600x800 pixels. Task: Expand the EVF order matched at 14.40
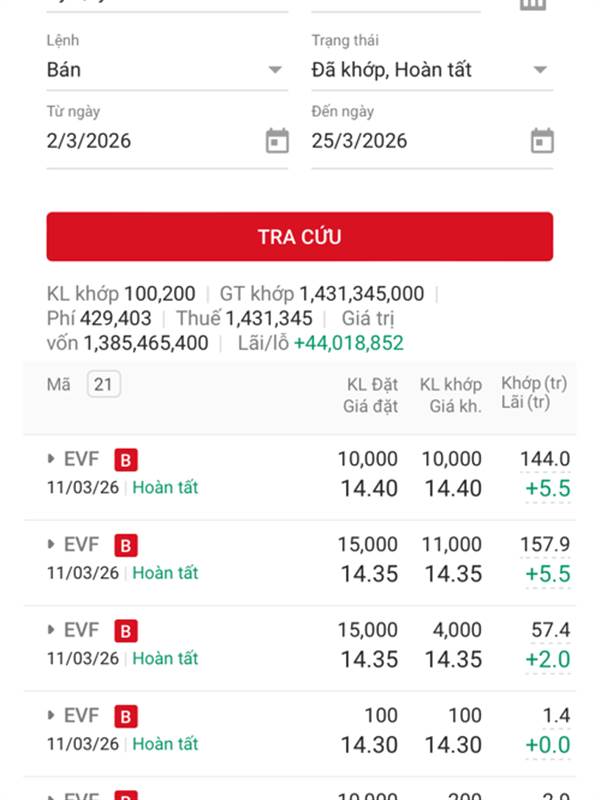coord(53,459)
